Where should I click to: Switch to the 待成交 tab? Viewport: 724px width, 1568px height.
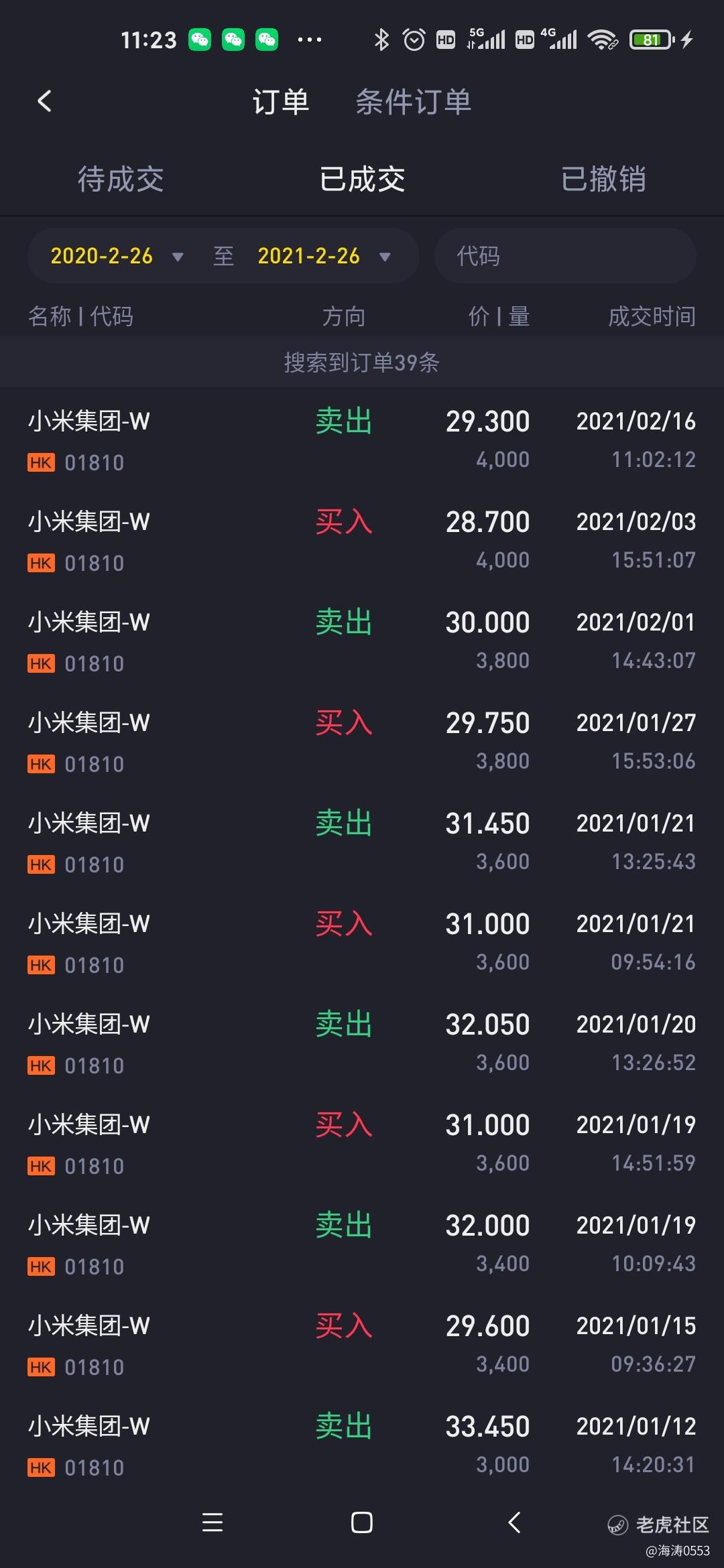point(121,180)
